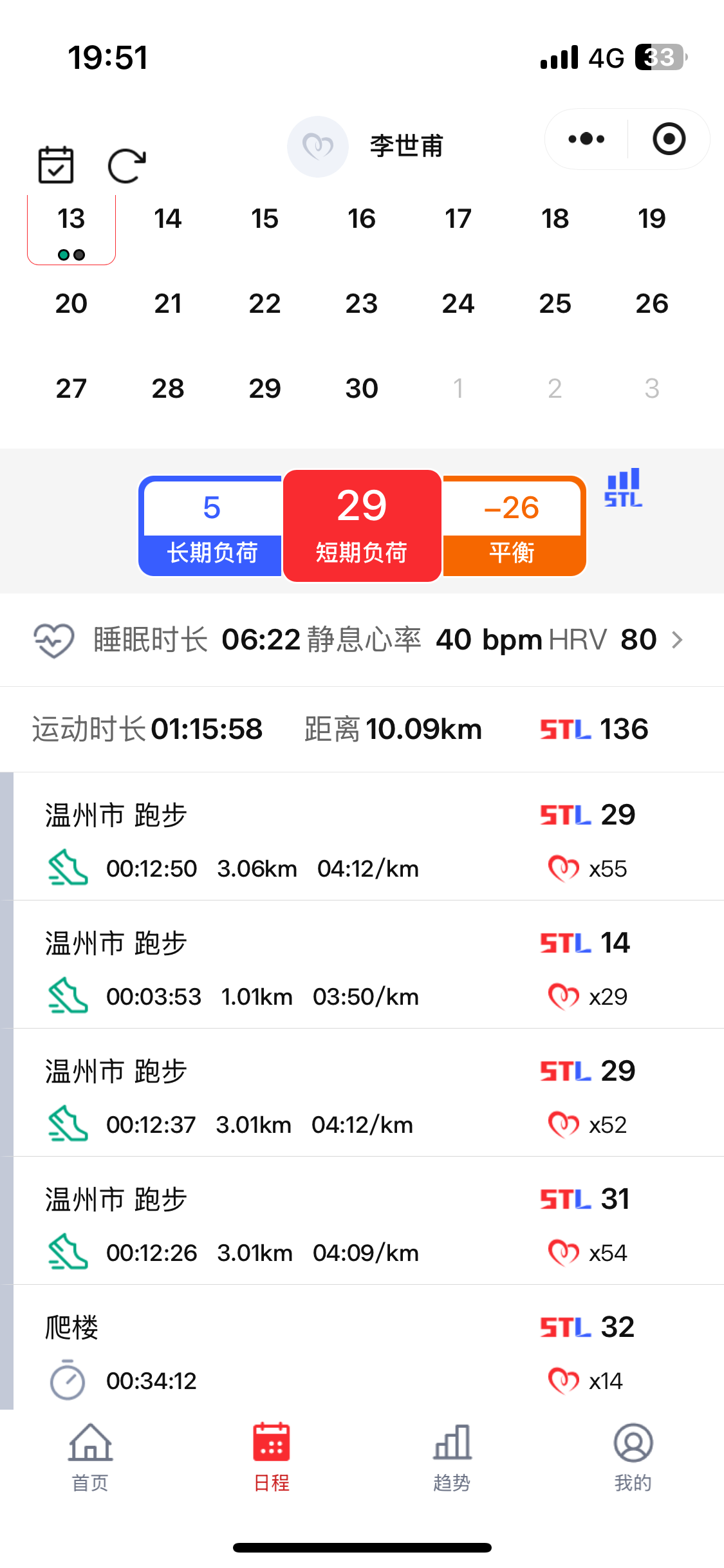724x1568 pixels.
Task: Select date 20 in the calendar
Action: [71, 304]
